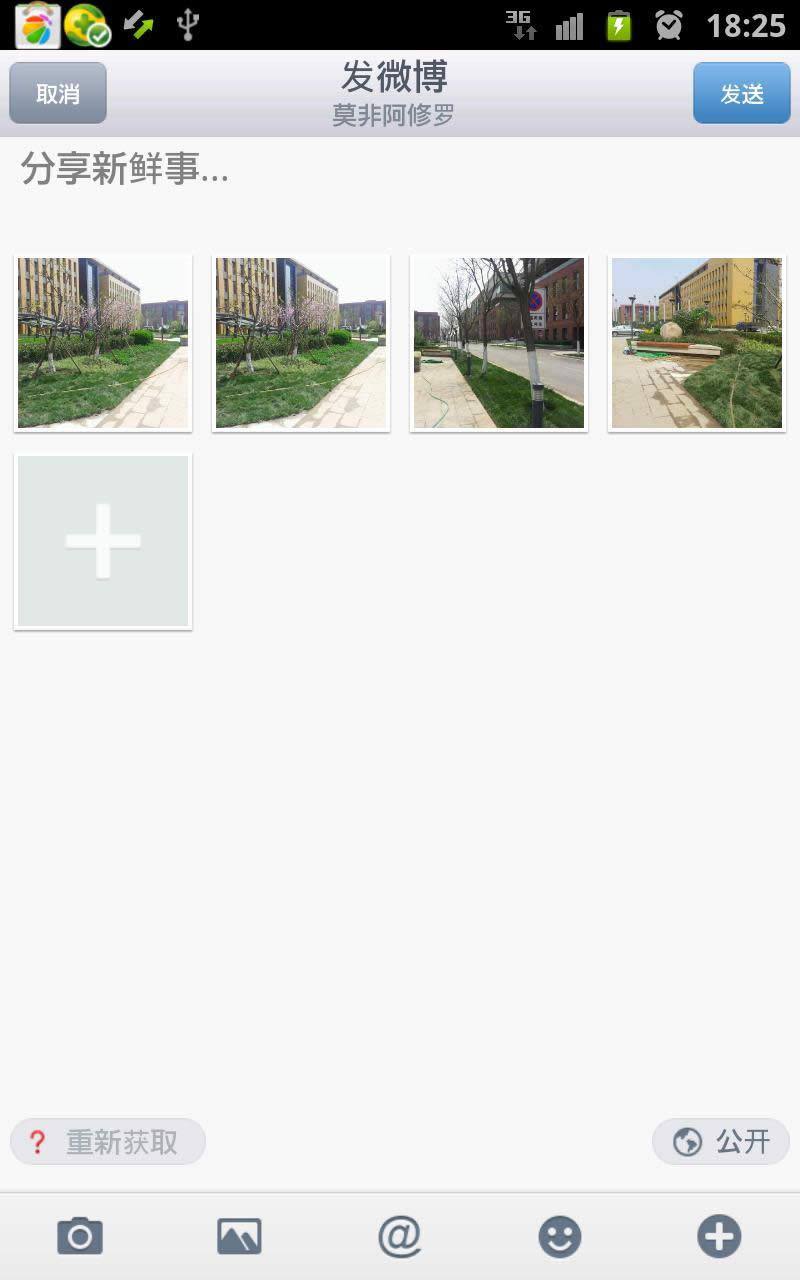The height and width of the screenshot is (1280, 800).
Task: Open more options with the plus circle
Action: pos(719,1237)
